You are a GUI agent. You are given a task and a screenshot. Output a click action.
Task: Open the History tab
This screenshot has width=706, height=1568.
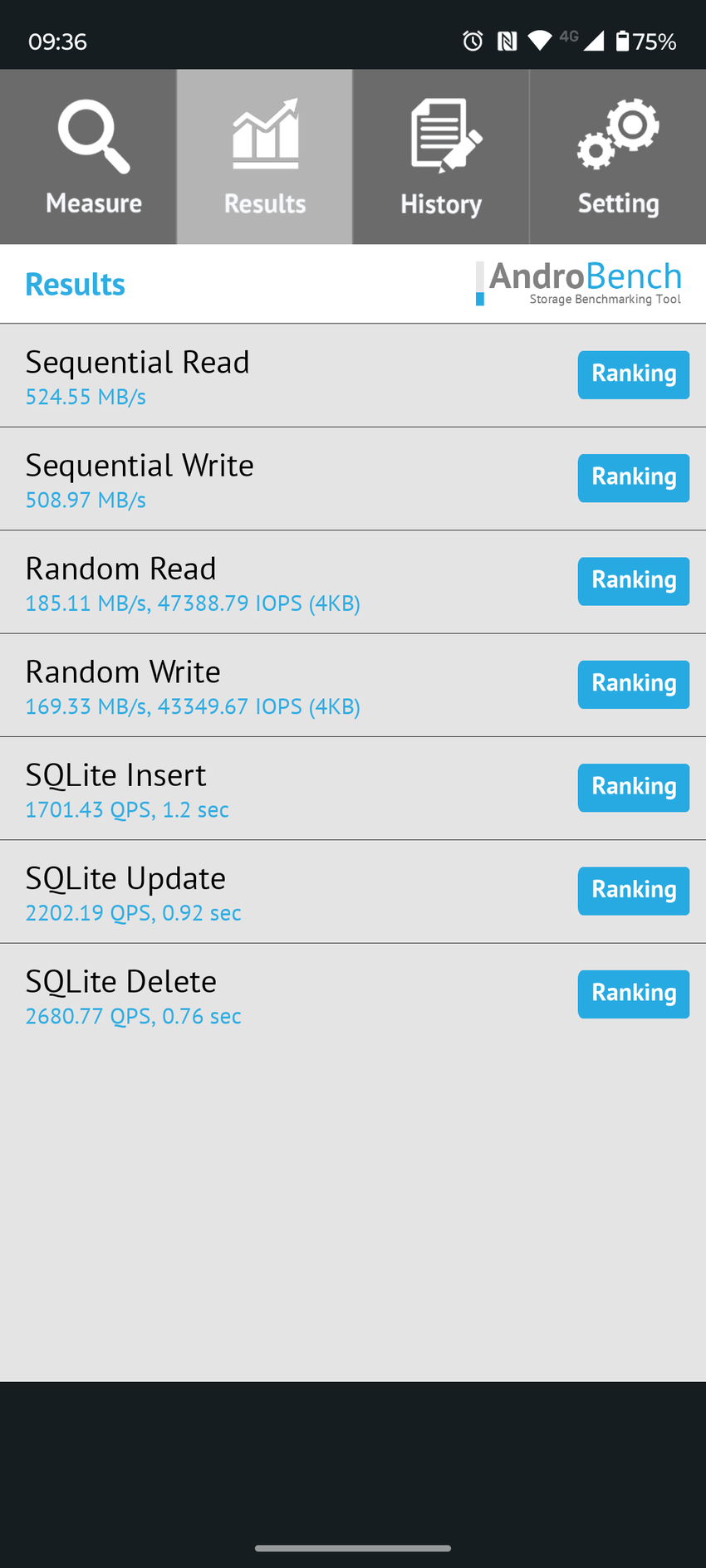coord(441,157)
